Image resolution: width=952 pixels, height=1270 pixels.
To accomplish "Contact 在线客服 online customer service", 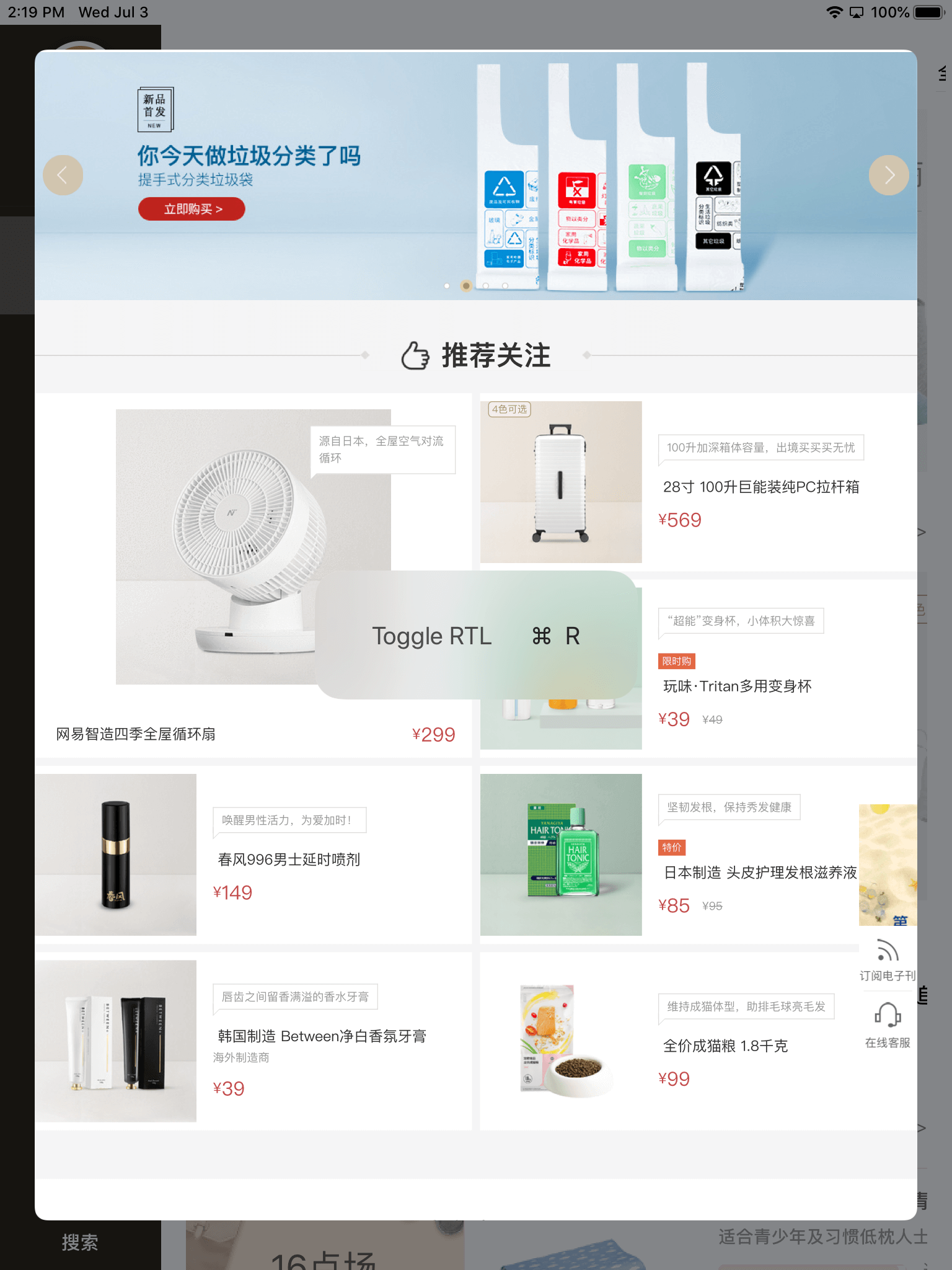I will coord(887,1025).
